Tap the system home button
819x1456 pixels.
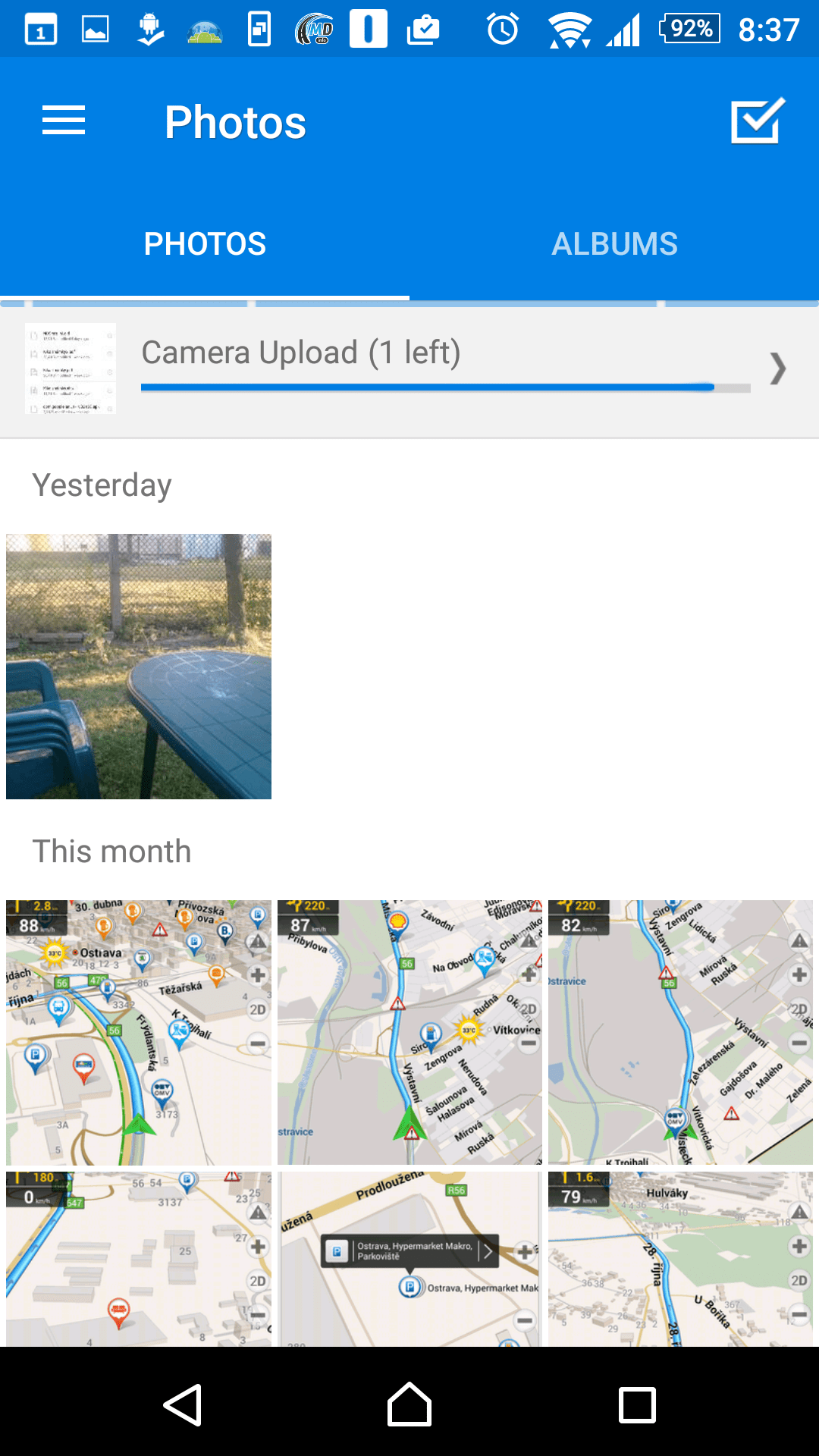(x=409, y=1404)
